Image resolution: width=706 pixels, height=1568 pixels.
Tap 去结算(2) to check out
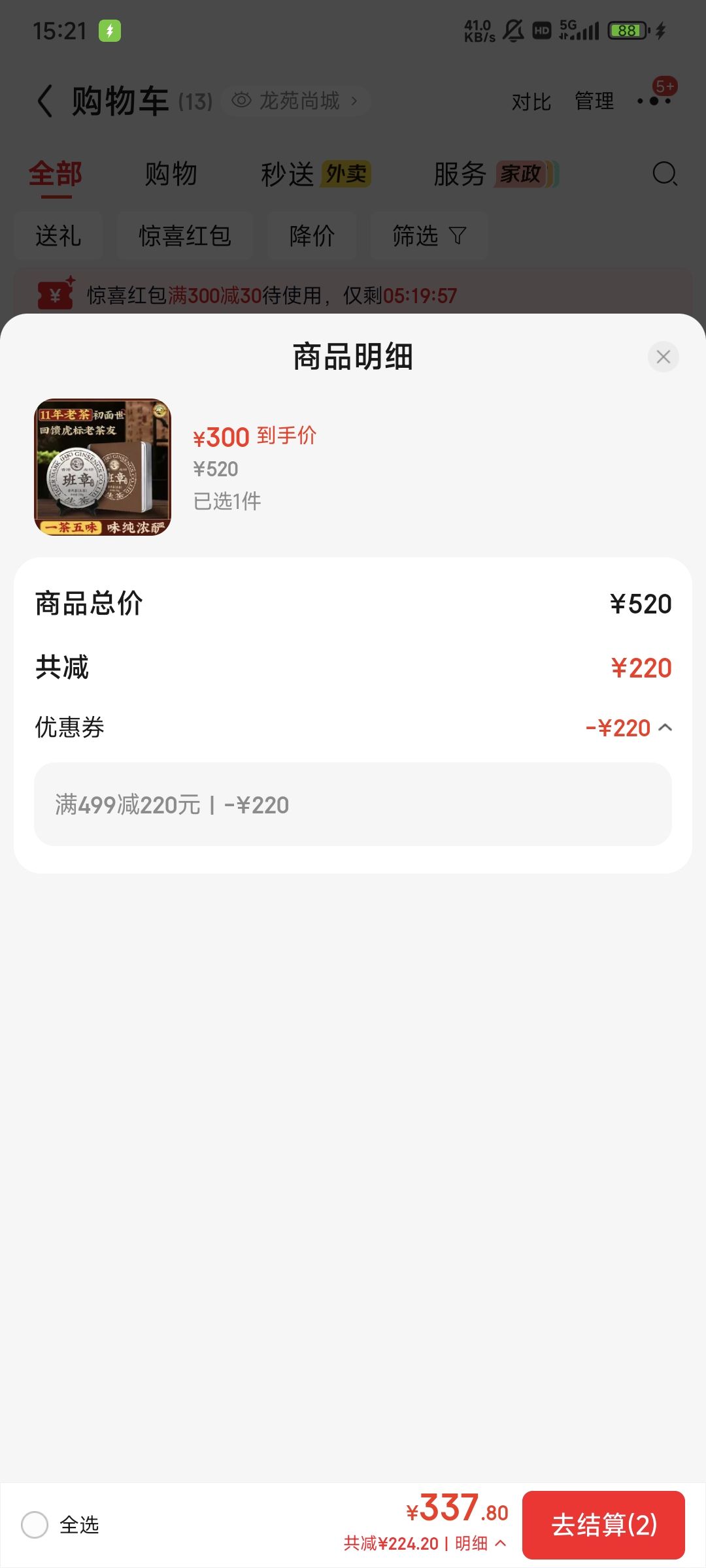[x=603, y=1525]
